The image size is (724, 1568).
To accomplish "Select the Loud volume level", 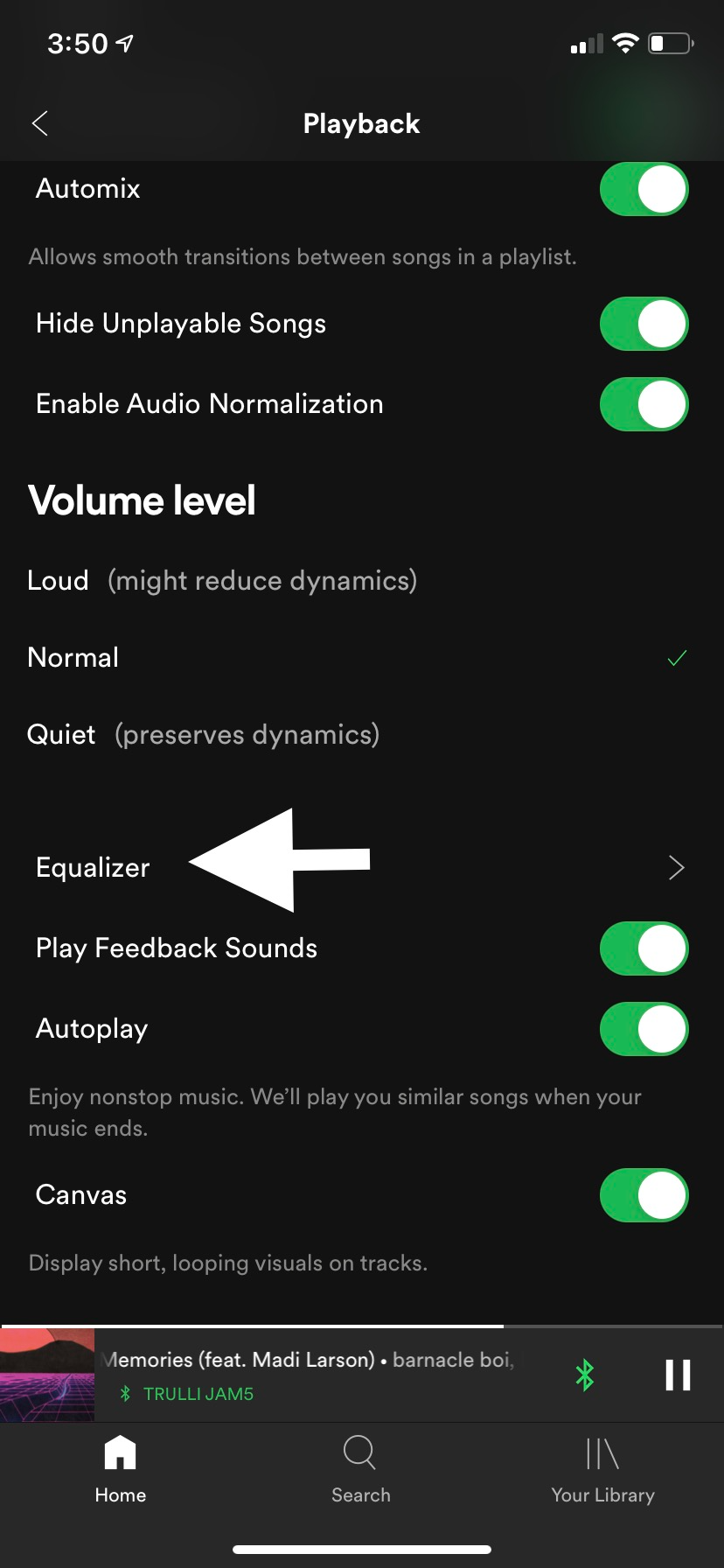I will [x=362, y=580].
